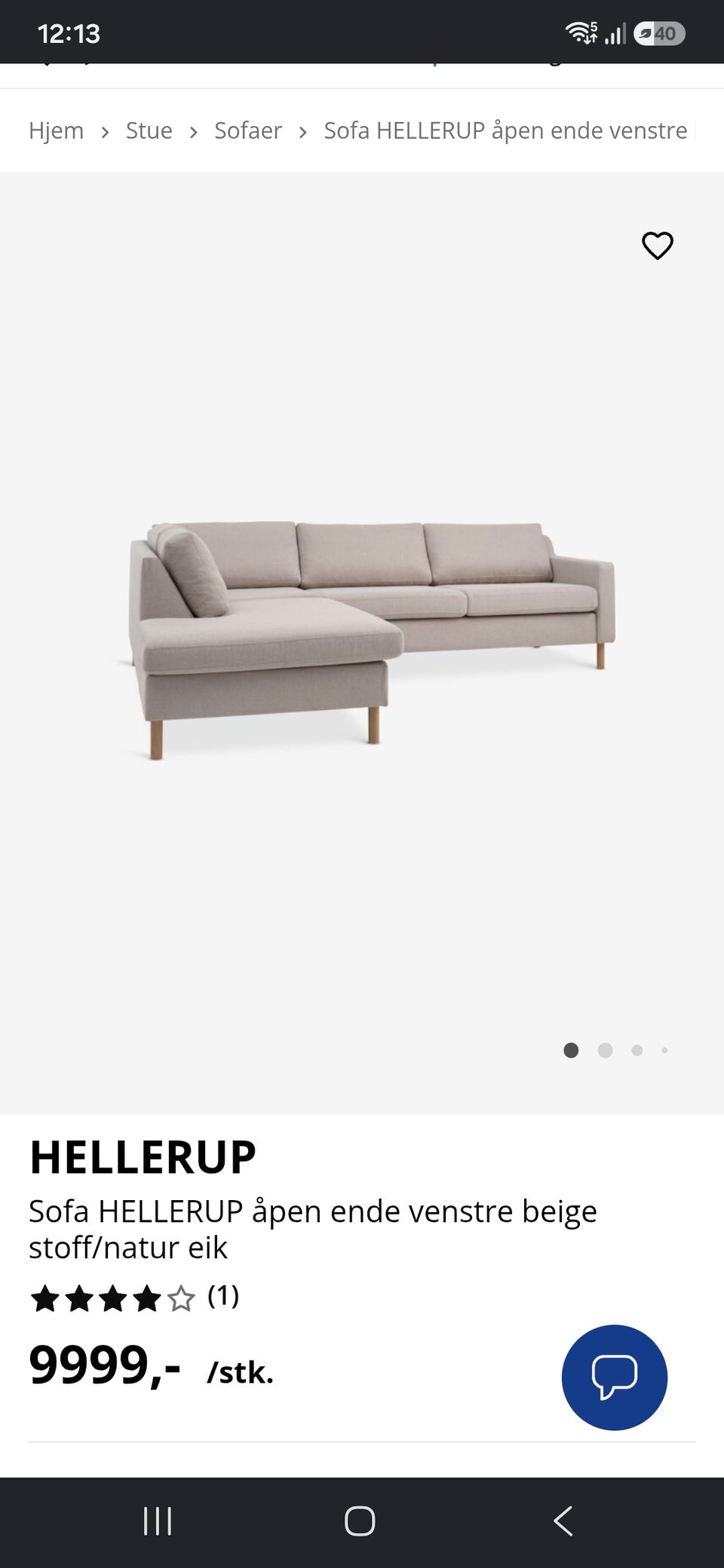Open the chat support bubble
Screen dimensions: 724x1568
pyautogui.click(x=615, y=1377)
